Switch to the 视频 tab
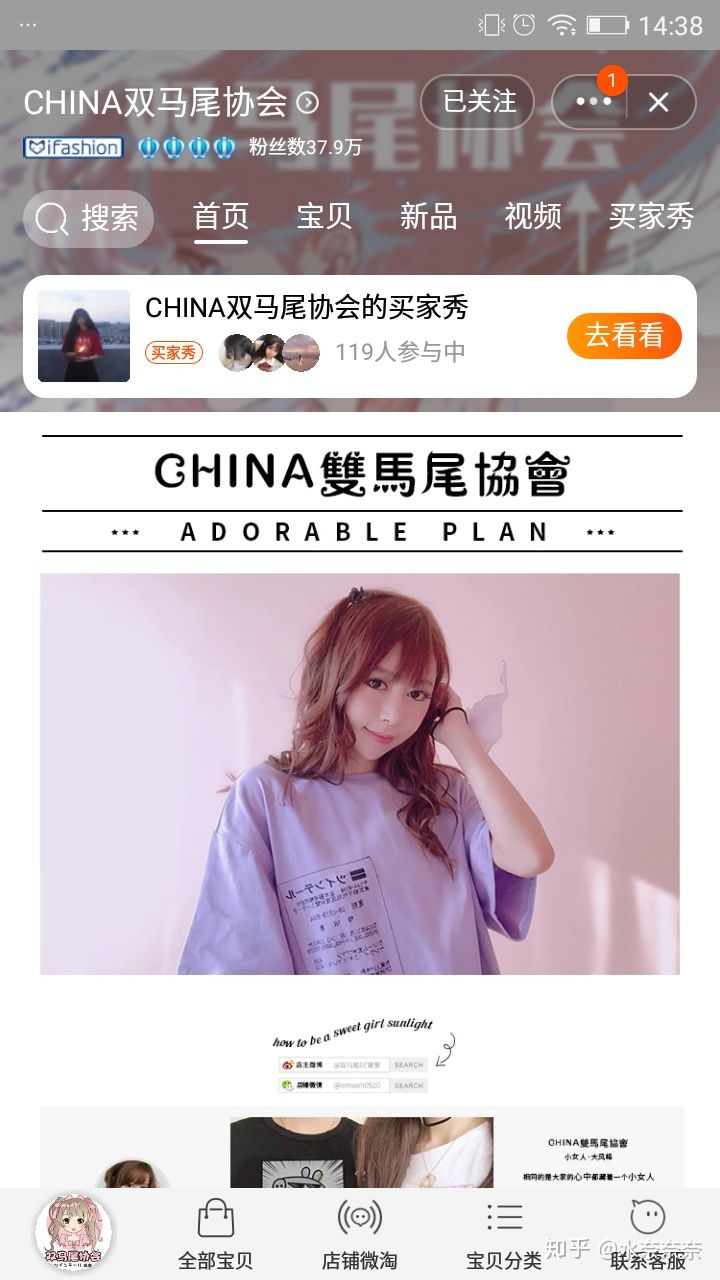720x1280 pixels. [532, 217]
